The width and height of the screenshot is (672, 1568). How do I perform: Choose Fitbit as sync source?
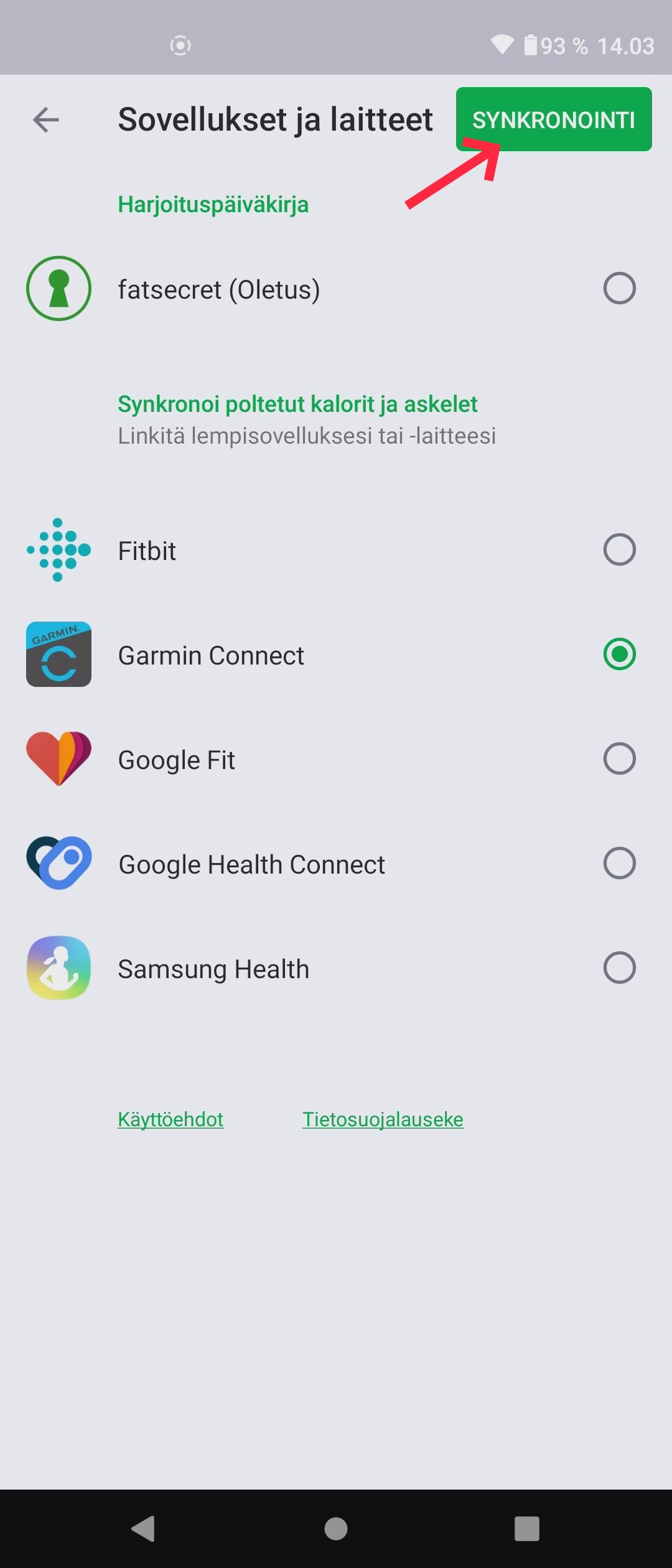click(619, 550)
